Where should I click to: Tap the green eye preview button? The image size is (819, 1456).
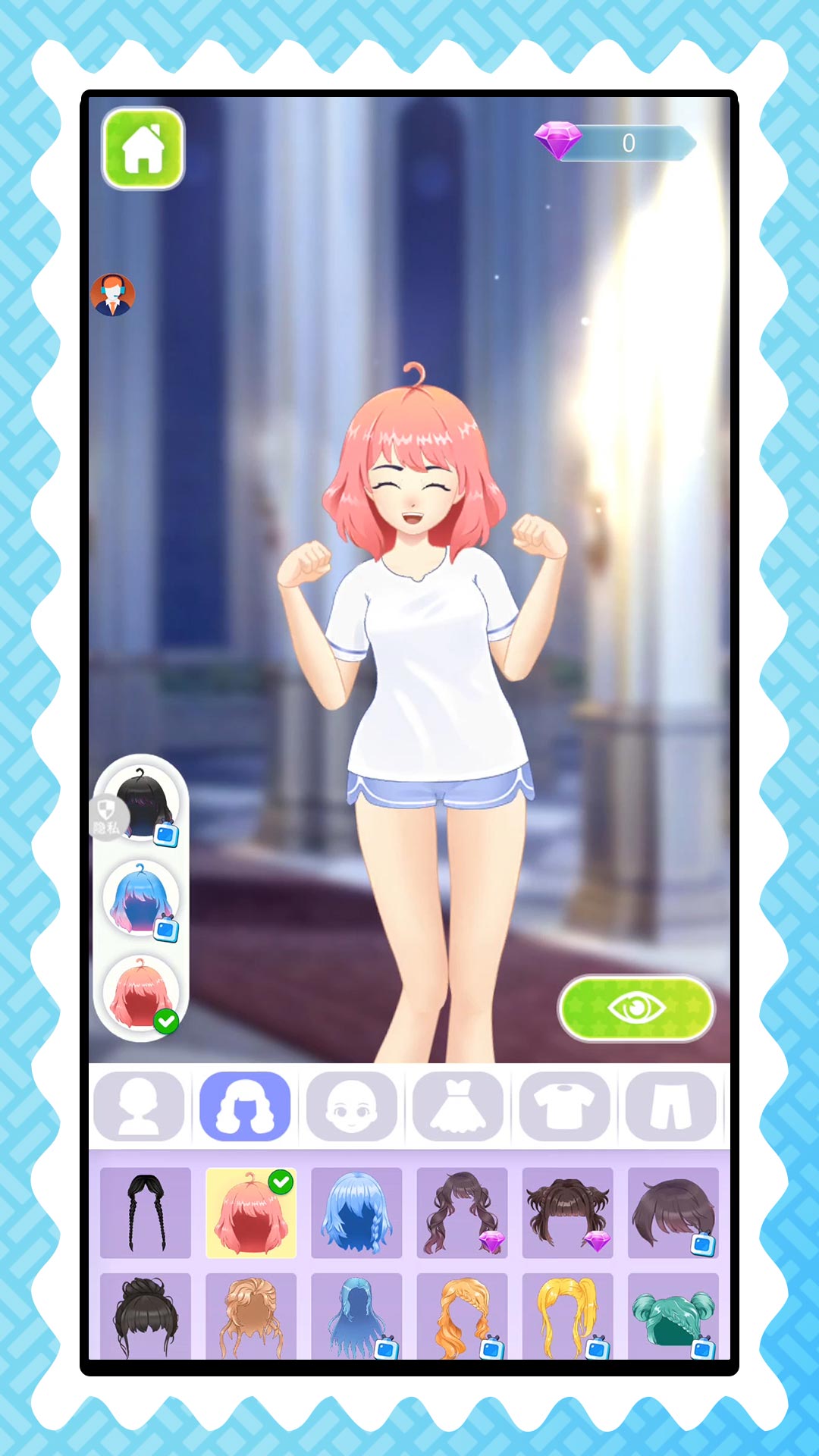click(635, 1008)
